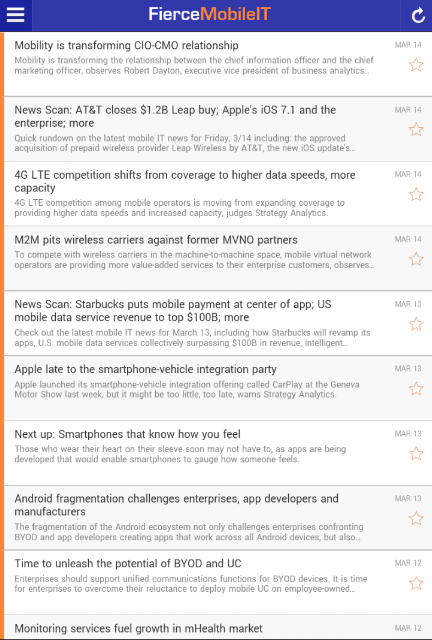Viewport: 432px width, 640px height.
Task: Open the hamburger drawer menu
Action: pyautogui.click(x=16, y=16)
